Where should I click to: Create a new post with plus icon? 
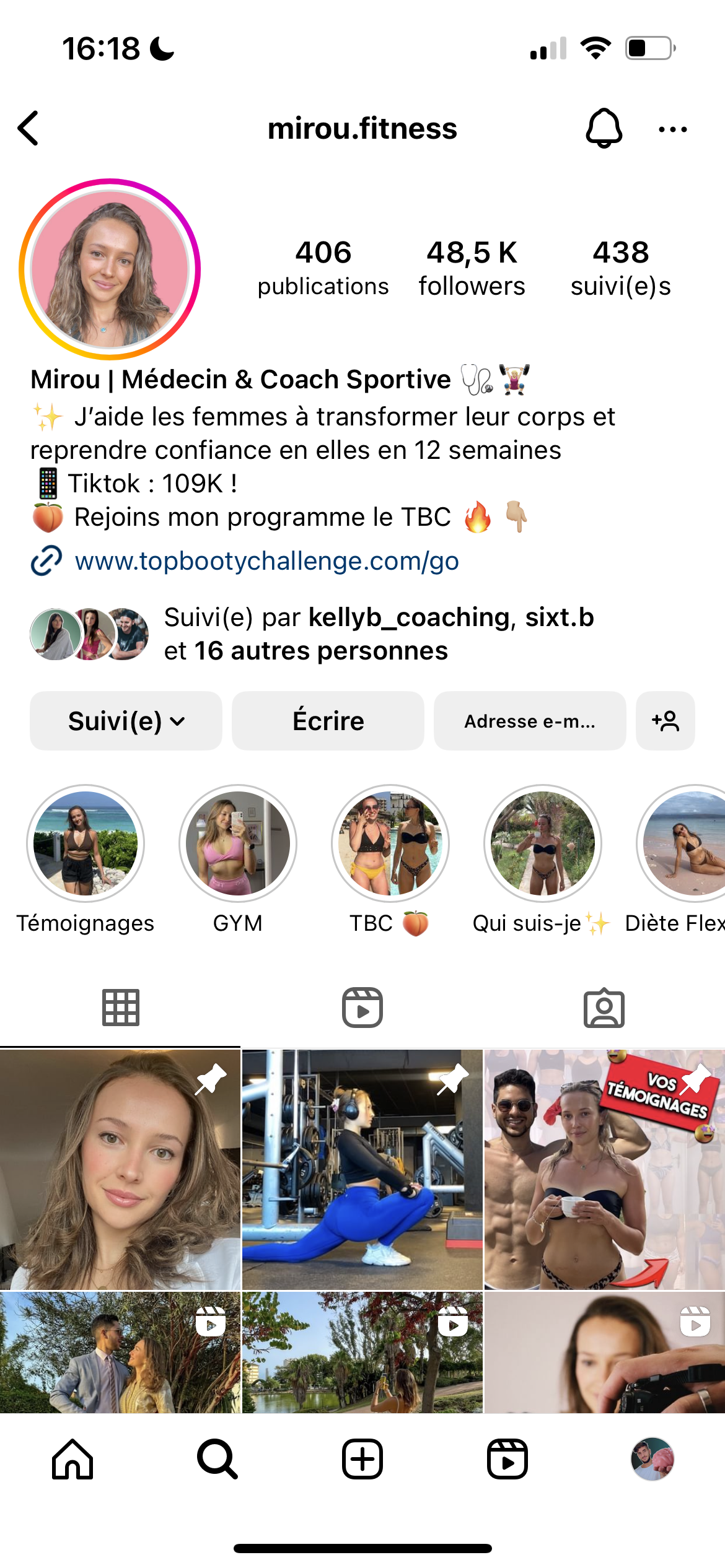coord(362,1459)
